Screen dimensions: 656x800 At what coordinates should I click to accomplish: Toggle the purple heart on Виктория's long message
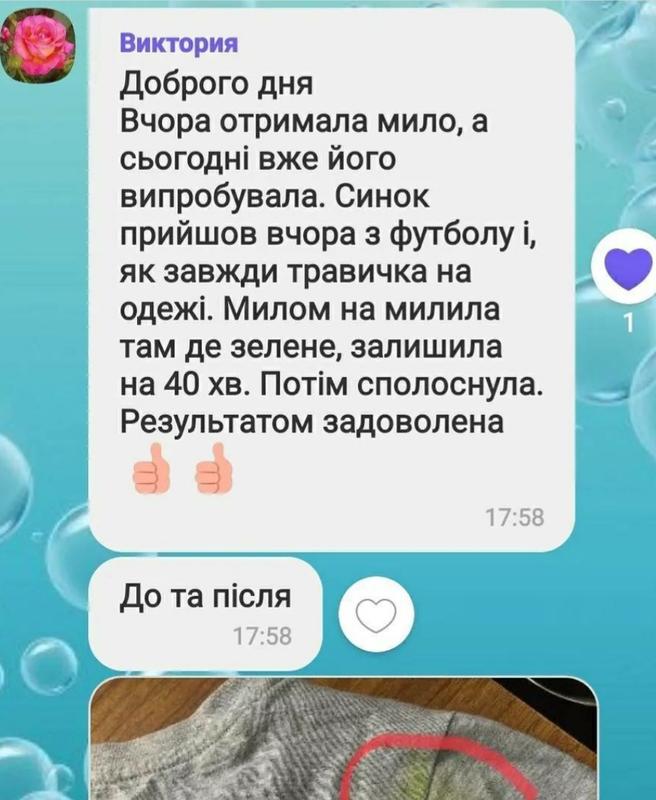(628, 267)
